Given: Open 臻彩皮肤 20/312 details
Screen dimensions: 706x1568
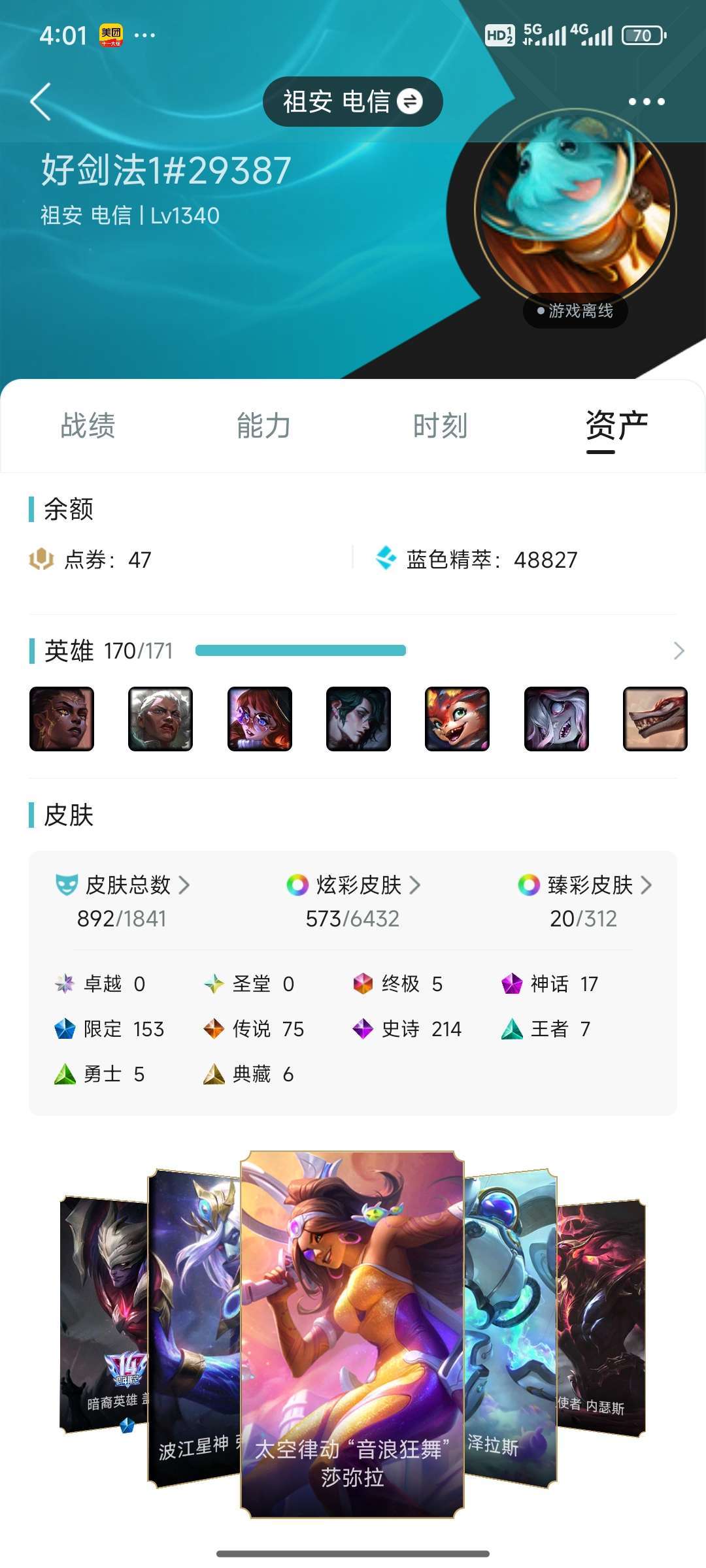Looking at the screenshot, I should 584,900.
